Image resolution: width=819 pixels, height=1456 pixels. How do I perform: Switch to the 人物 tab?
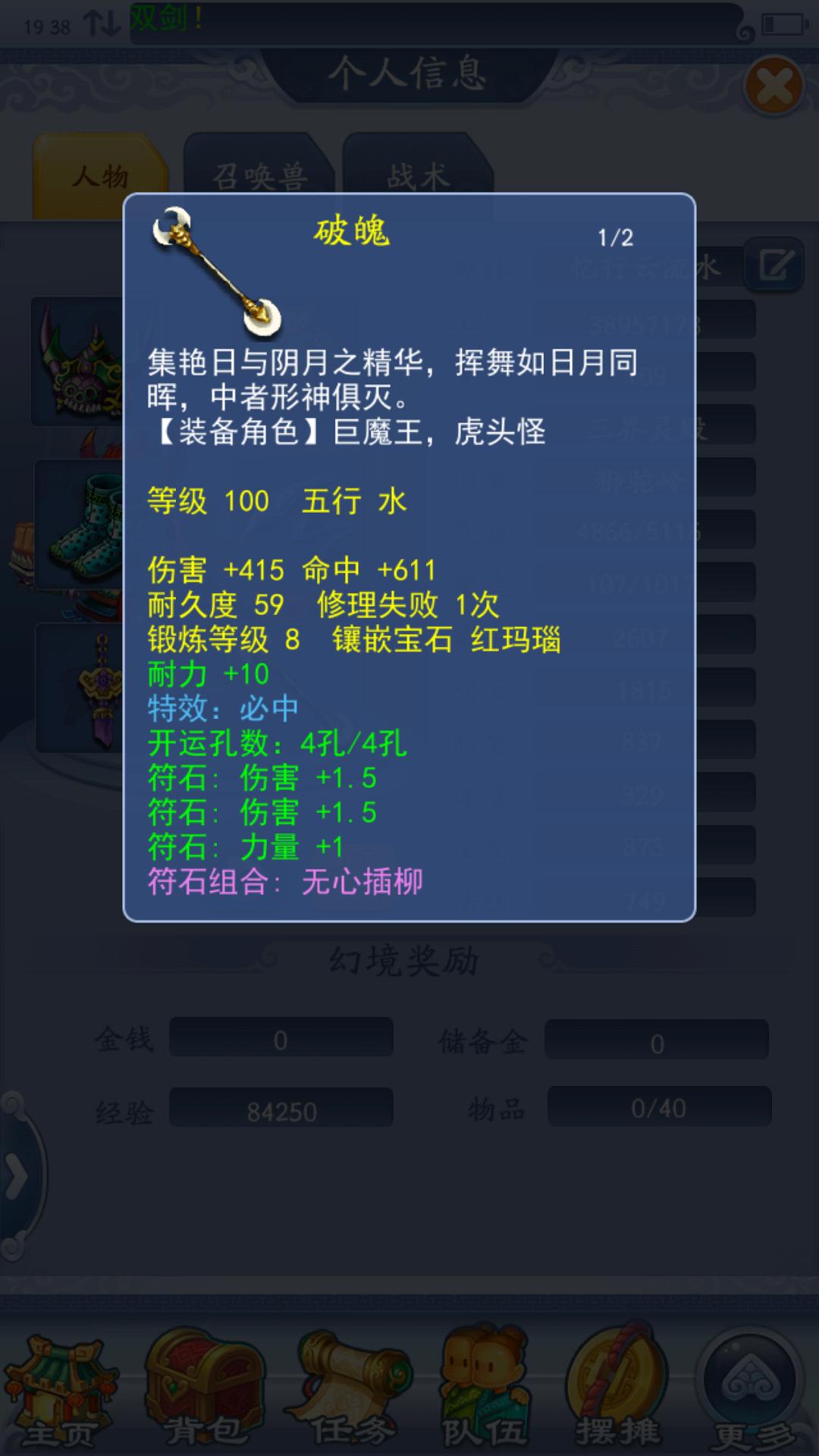click(100, 176)
